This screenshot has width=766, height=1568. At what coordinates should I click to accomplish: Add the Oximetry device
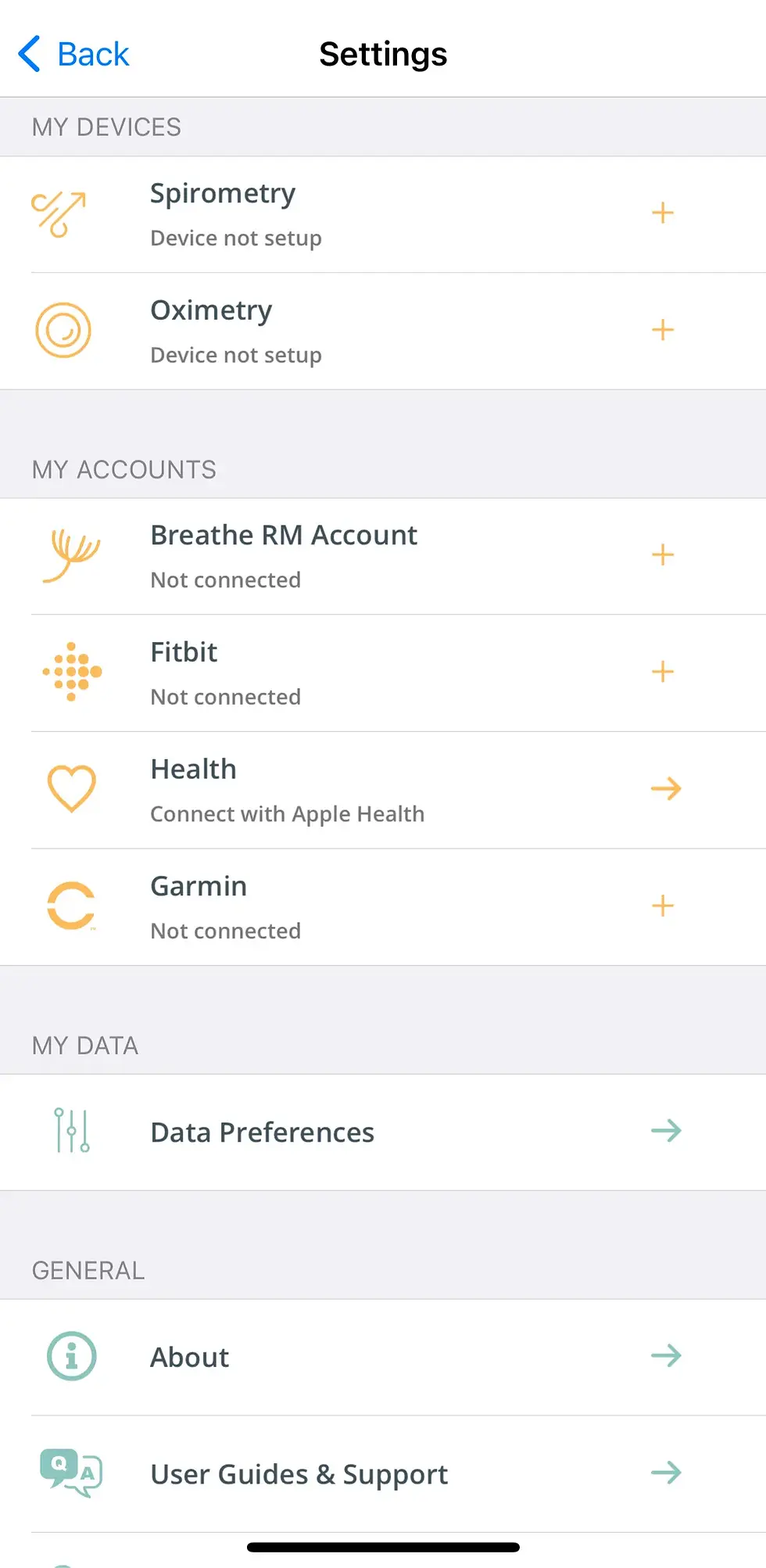click(x=383, y=331)
